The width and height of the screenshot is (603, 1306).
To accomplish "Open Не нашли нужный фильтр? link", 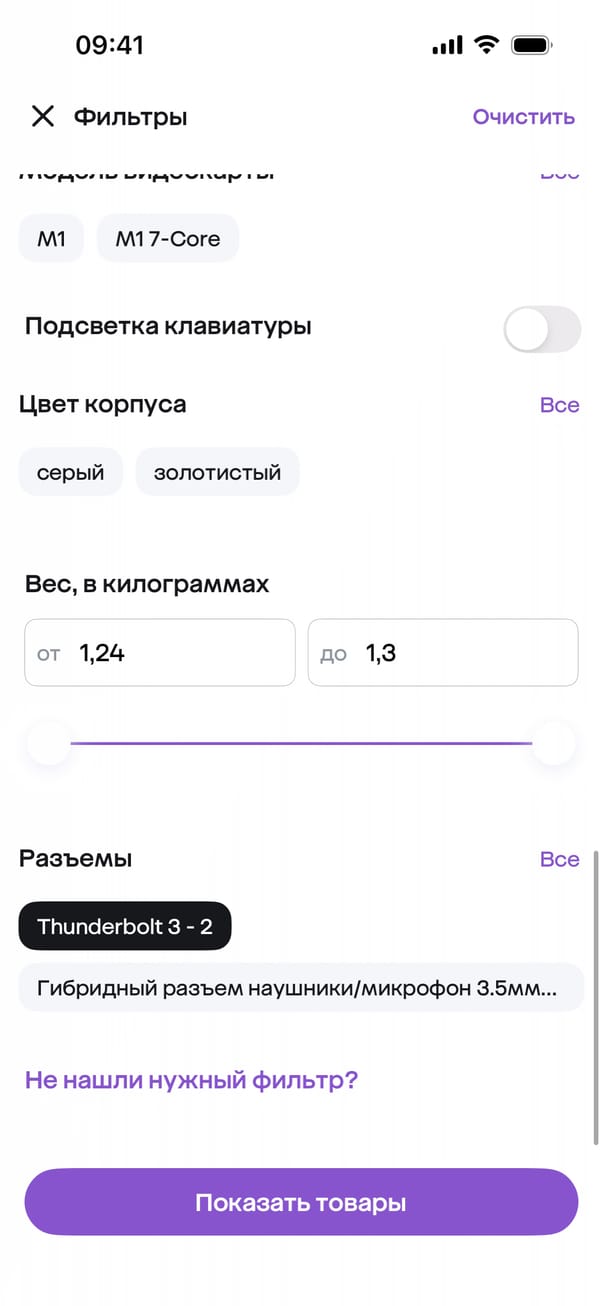I will 191,1080.
